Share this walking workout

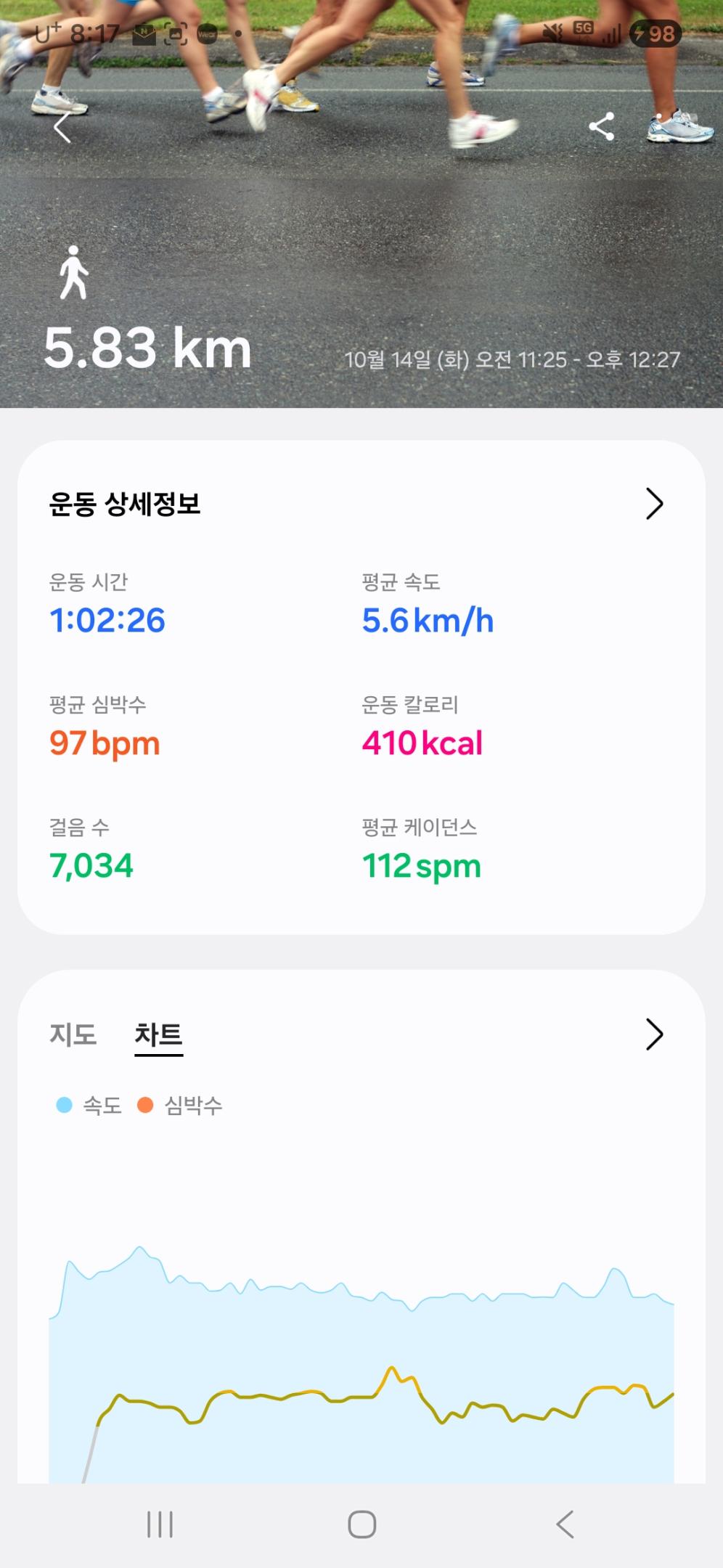(x=601, y=127)
